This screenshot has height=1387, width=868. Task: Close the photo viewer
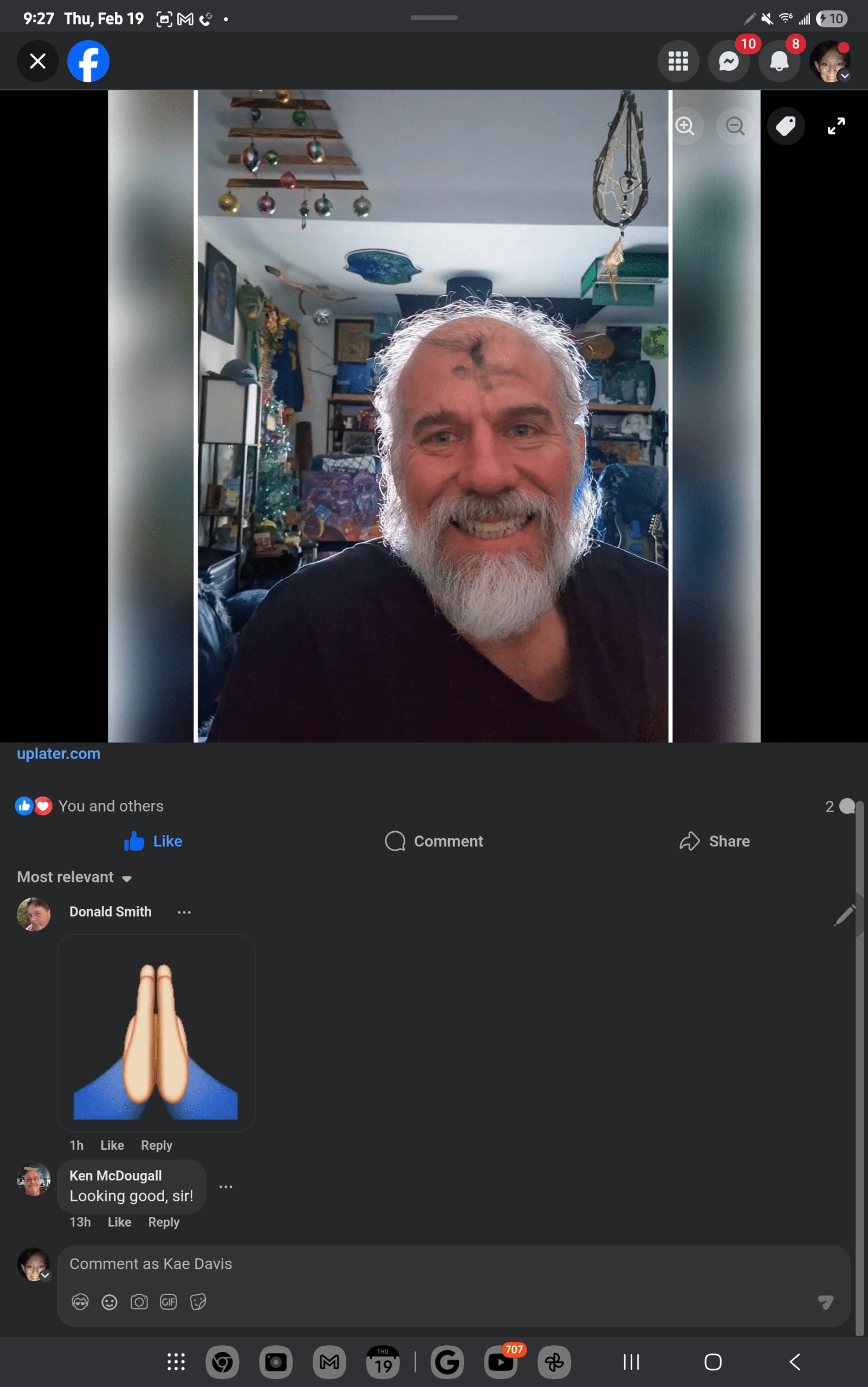(37, 61)
